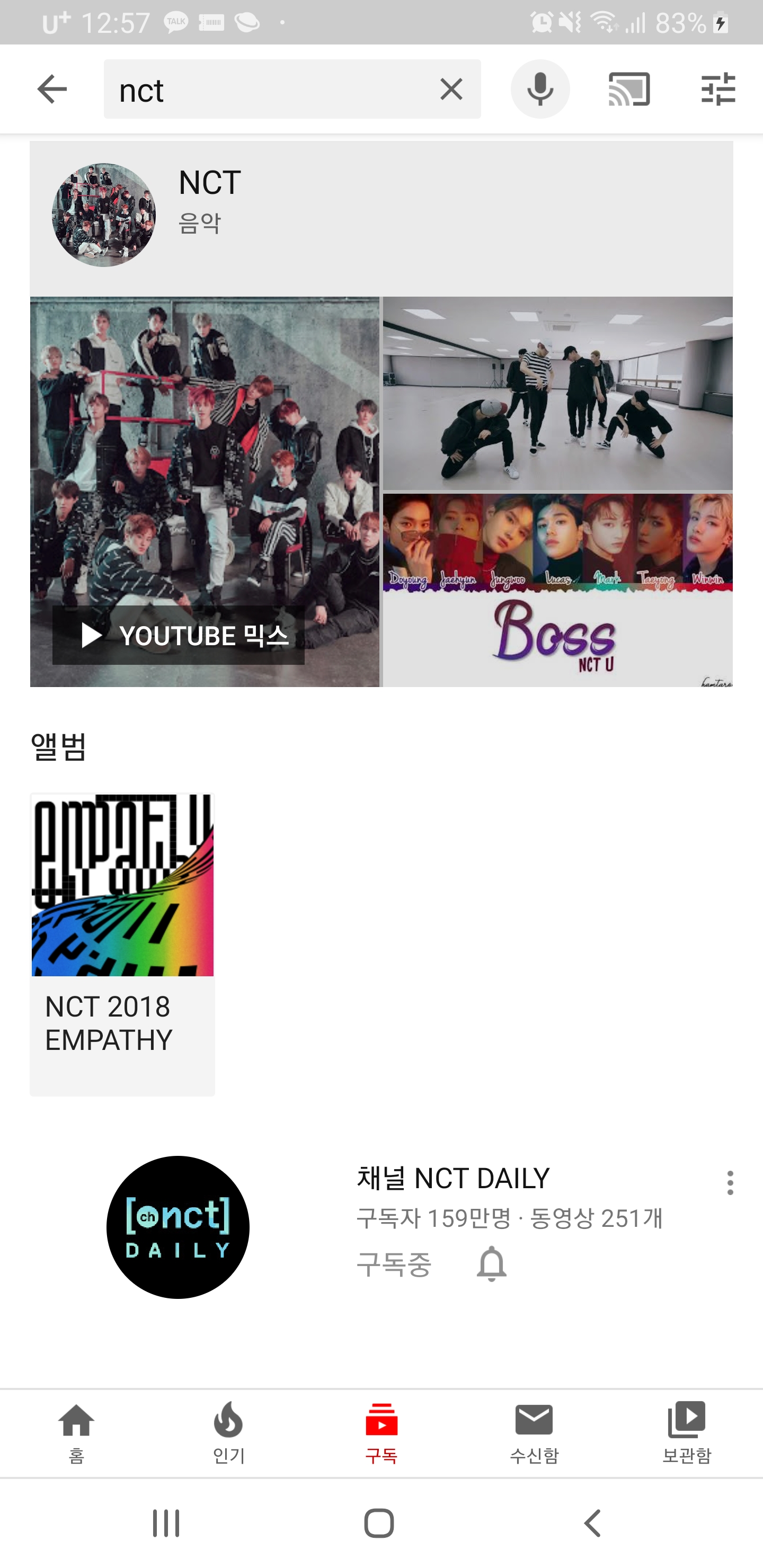Open the NCT 2018 EMPATHY album
The width and height of the screenshot is (763, 1568).
click(x=122, y=943)
